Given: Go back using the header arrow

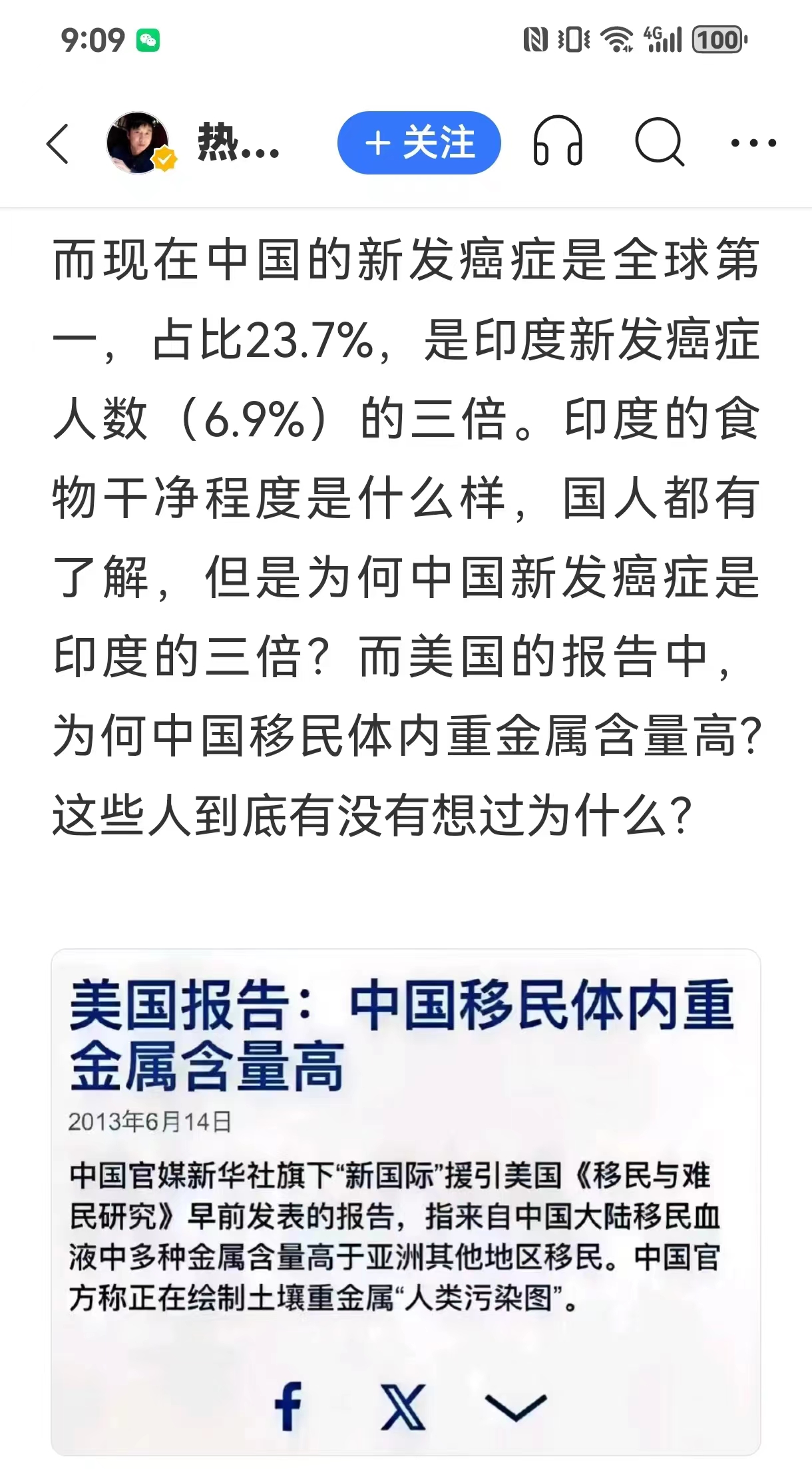Looking at the screenshot, I should (x=58, y=143).
